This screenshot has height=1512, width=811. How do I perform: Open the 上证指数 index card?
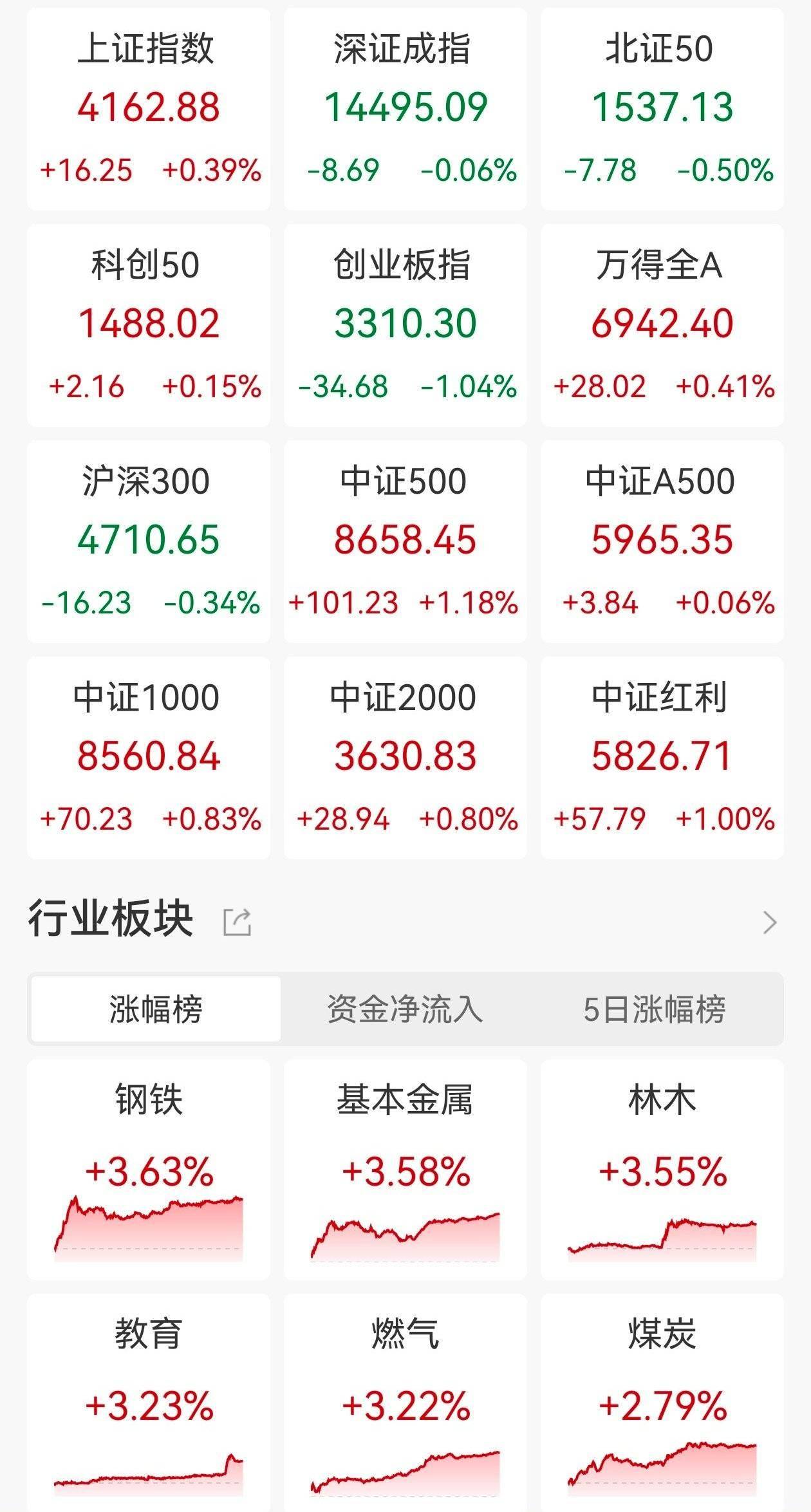click(x=148, y=109)
